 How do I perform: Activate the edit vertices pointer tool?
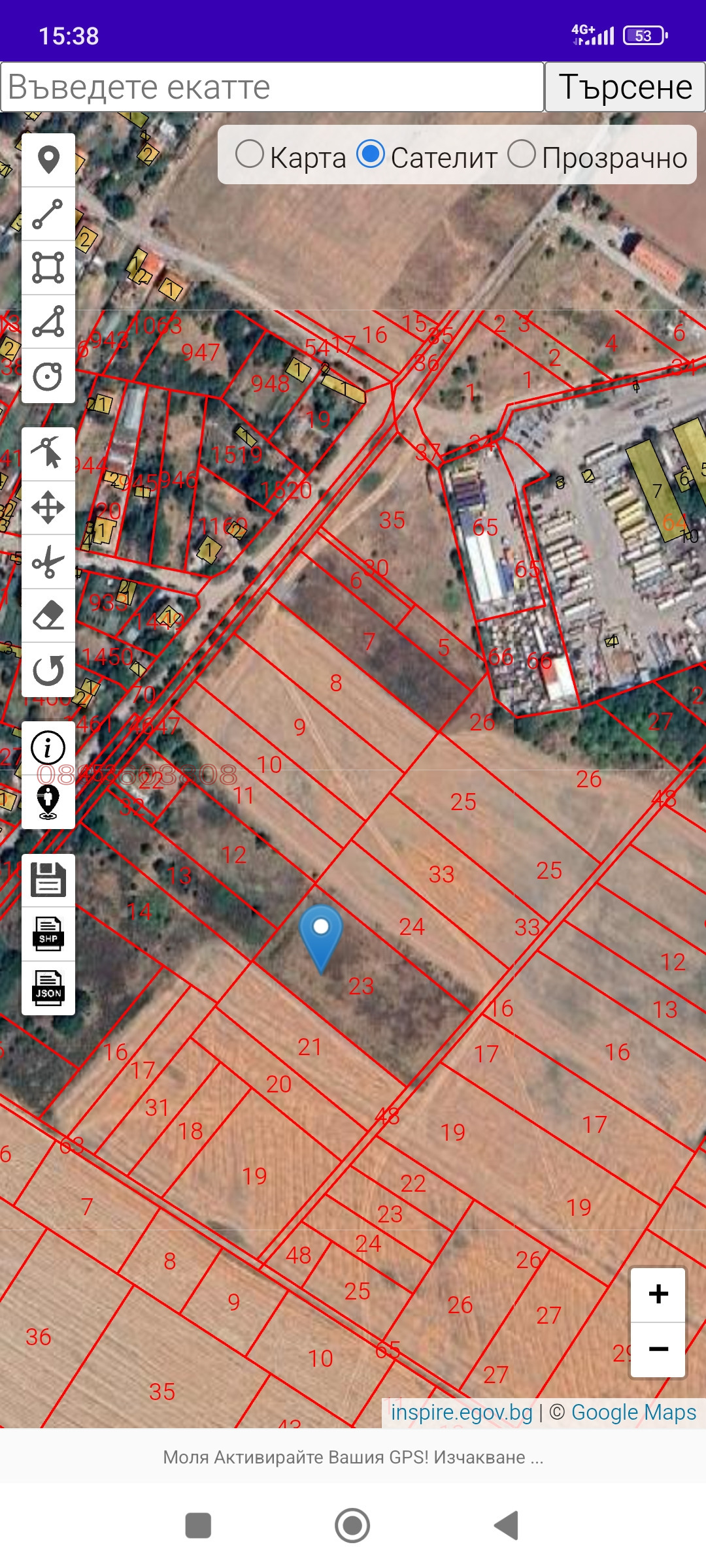[x=48, y=453]
